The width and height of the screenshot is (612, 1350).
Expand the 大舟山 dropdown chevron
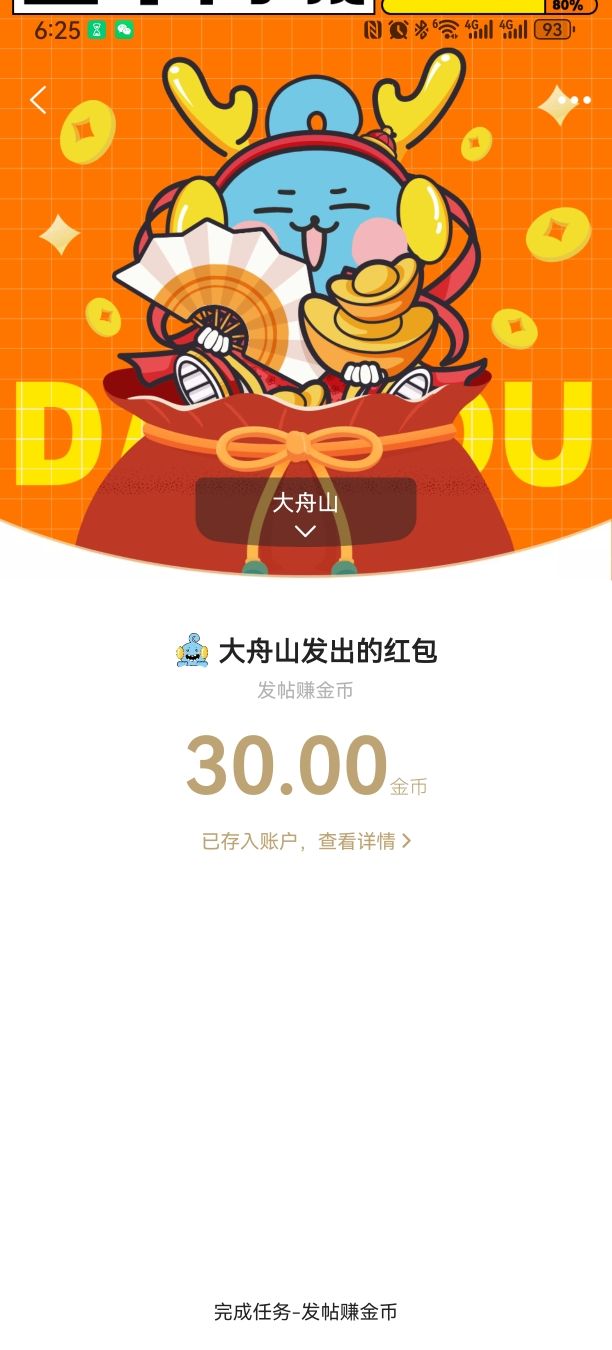(306, 531)
